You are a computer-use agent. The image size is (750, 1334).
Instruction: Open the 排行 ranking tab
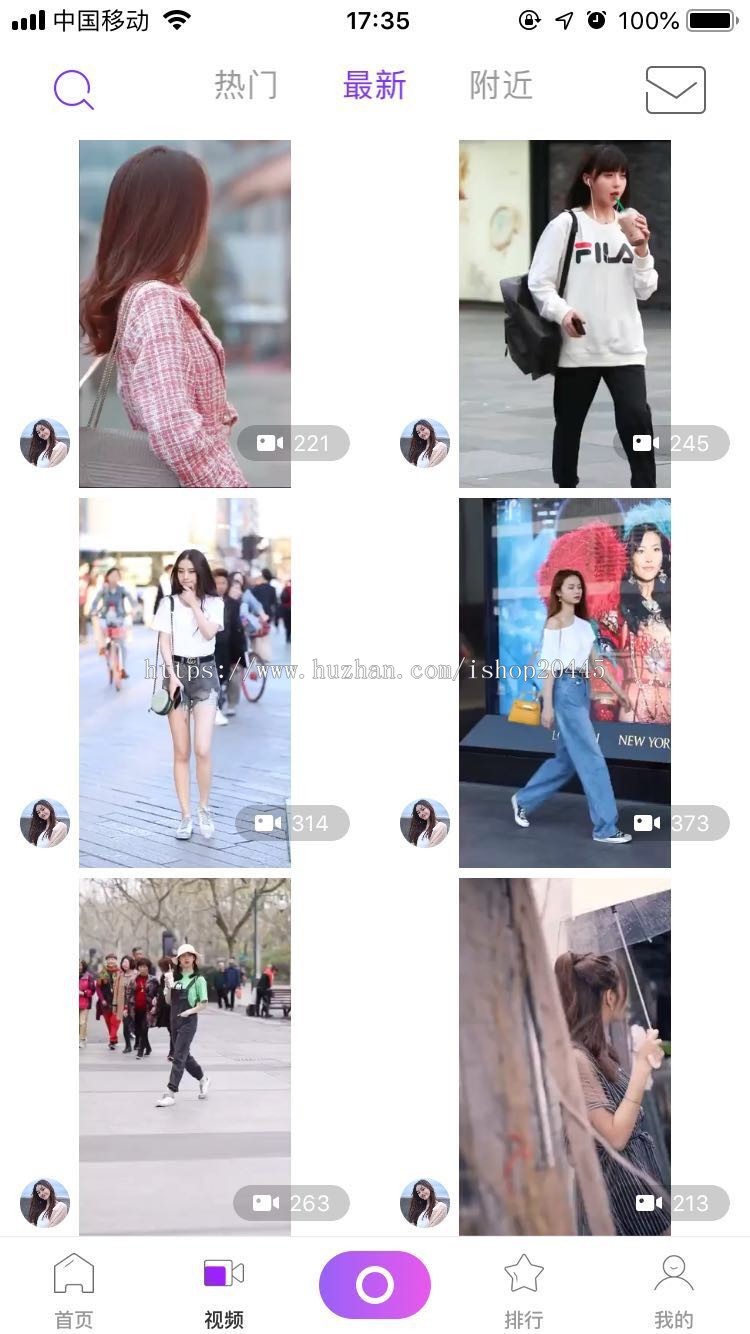[524, 1290]
